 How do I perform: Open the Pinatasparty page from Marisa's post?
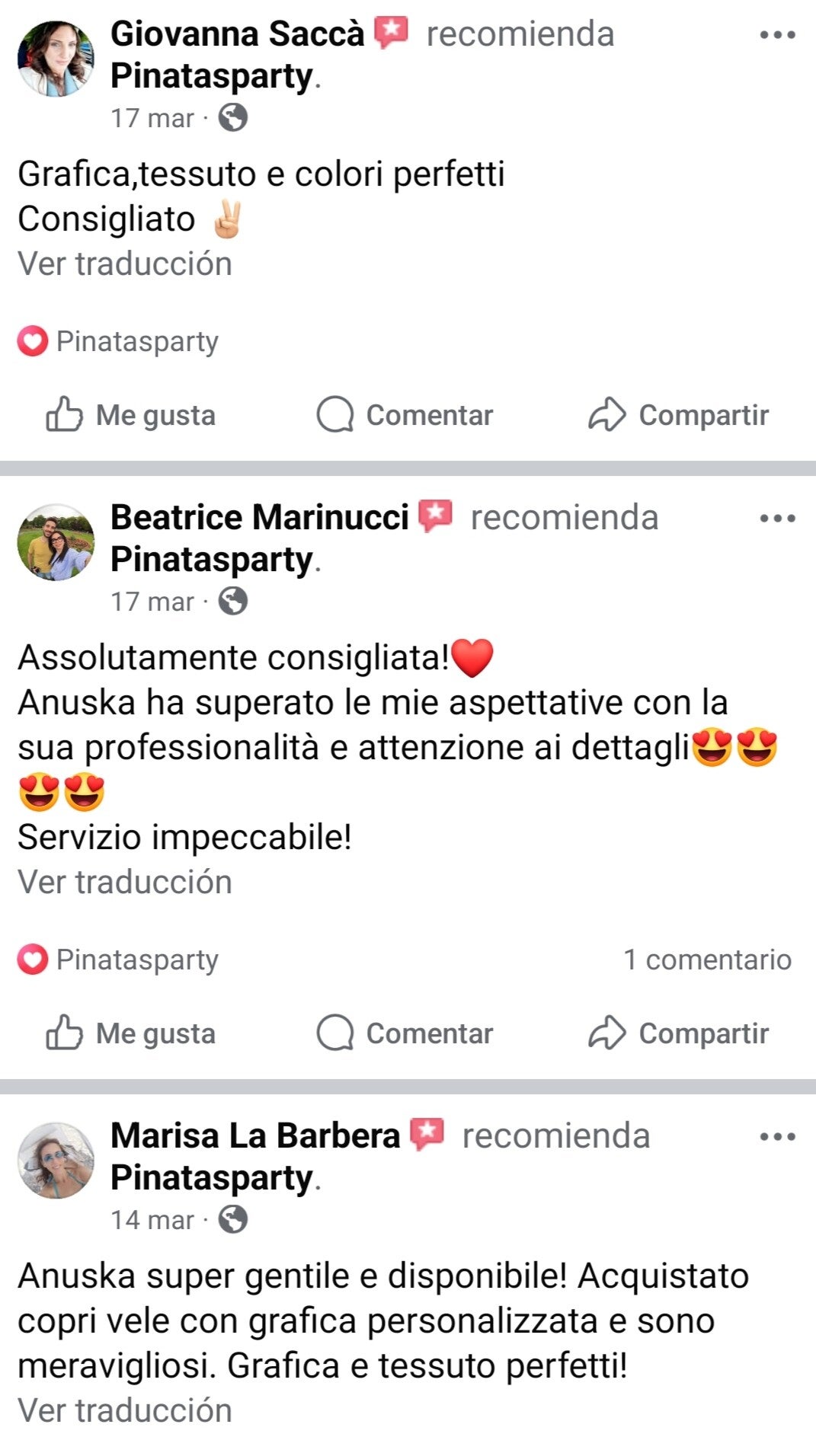coord(212,1178)
